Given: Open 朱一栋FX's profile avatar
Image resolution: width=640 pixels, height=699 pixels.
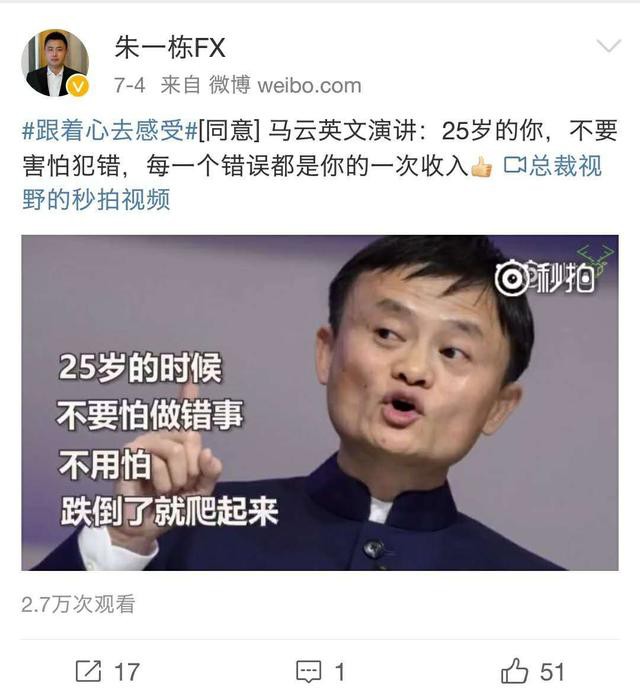Looking at the screenshot, I should click(x=55, y=63).
